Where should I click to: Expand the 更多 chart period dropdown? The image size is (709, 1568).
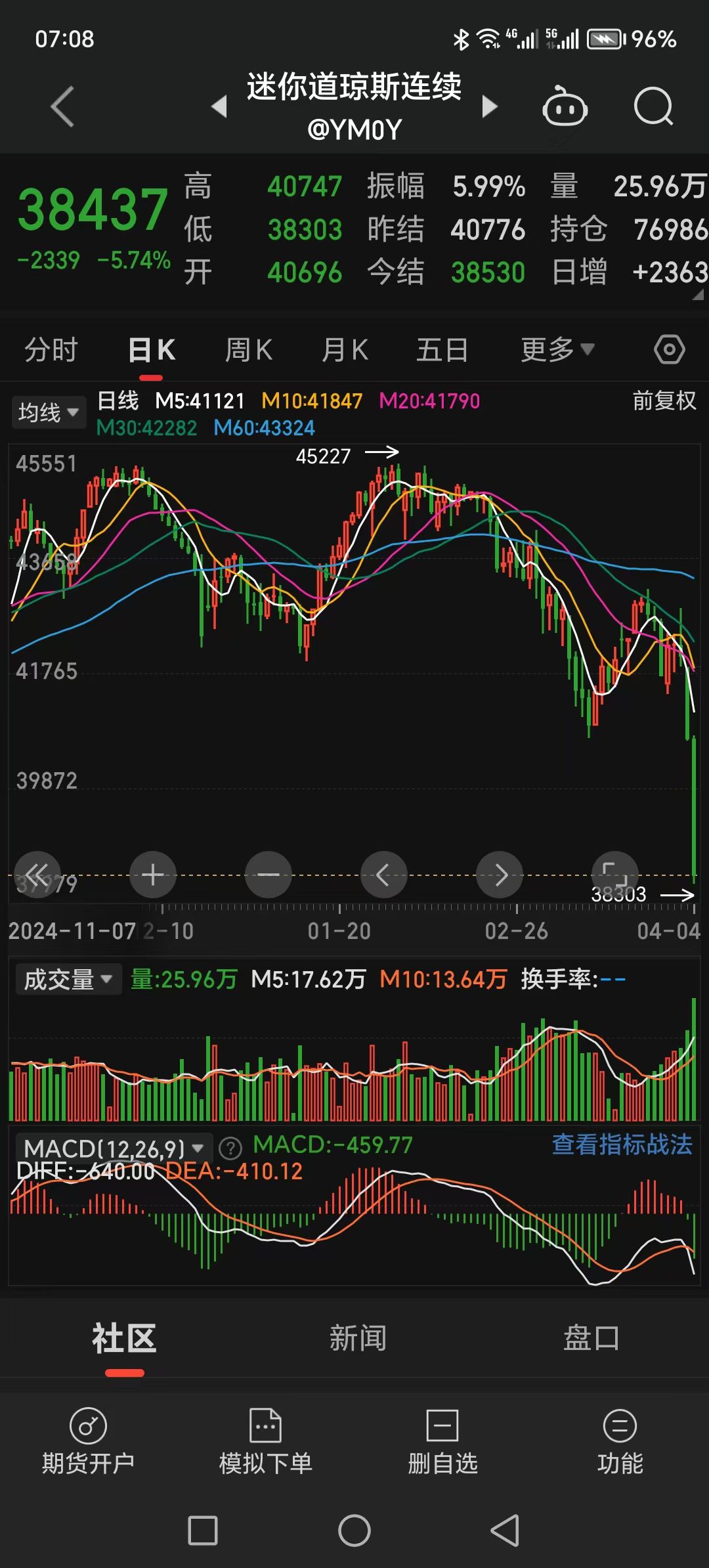point(557,350)
